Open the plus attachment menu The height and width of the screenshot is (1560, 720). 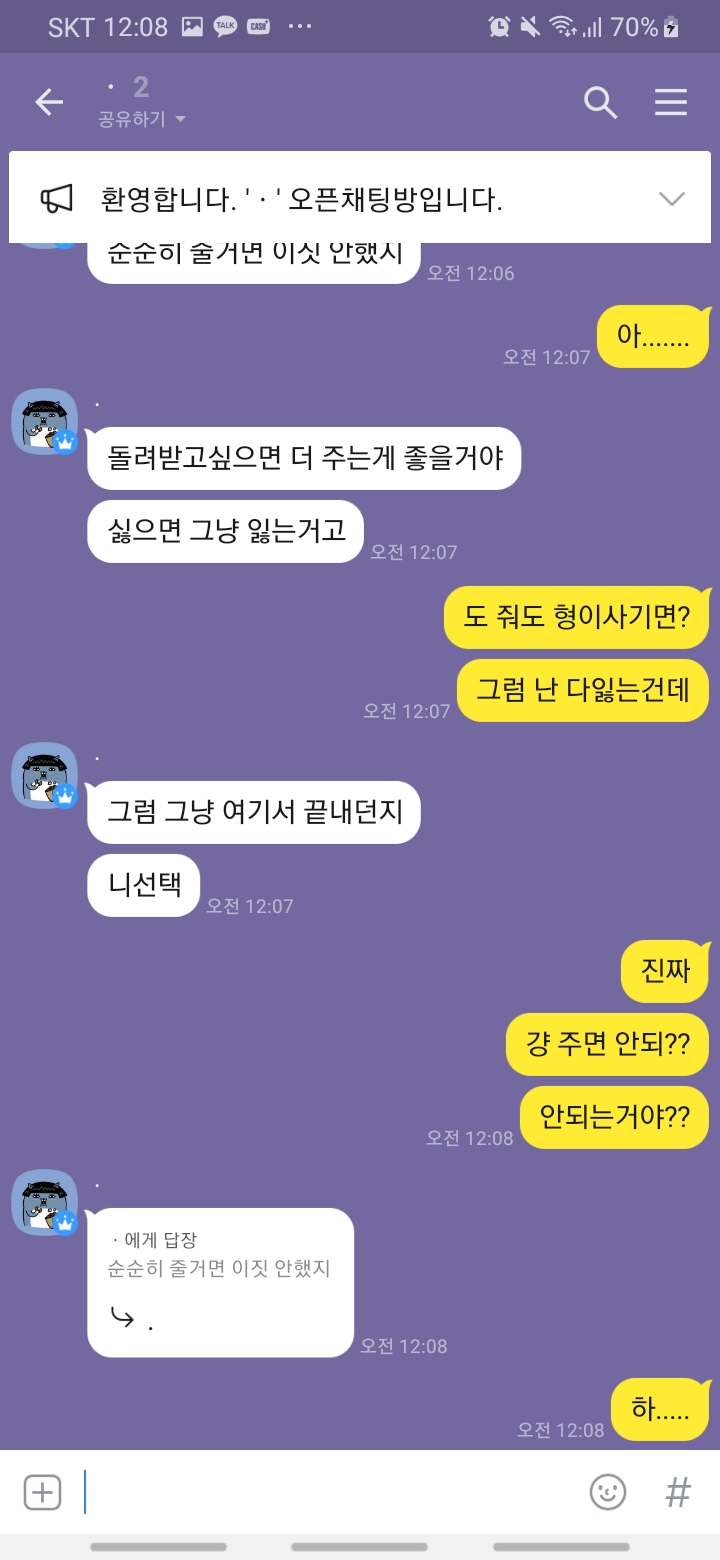pyautogui.click(x=42, y=1492)
